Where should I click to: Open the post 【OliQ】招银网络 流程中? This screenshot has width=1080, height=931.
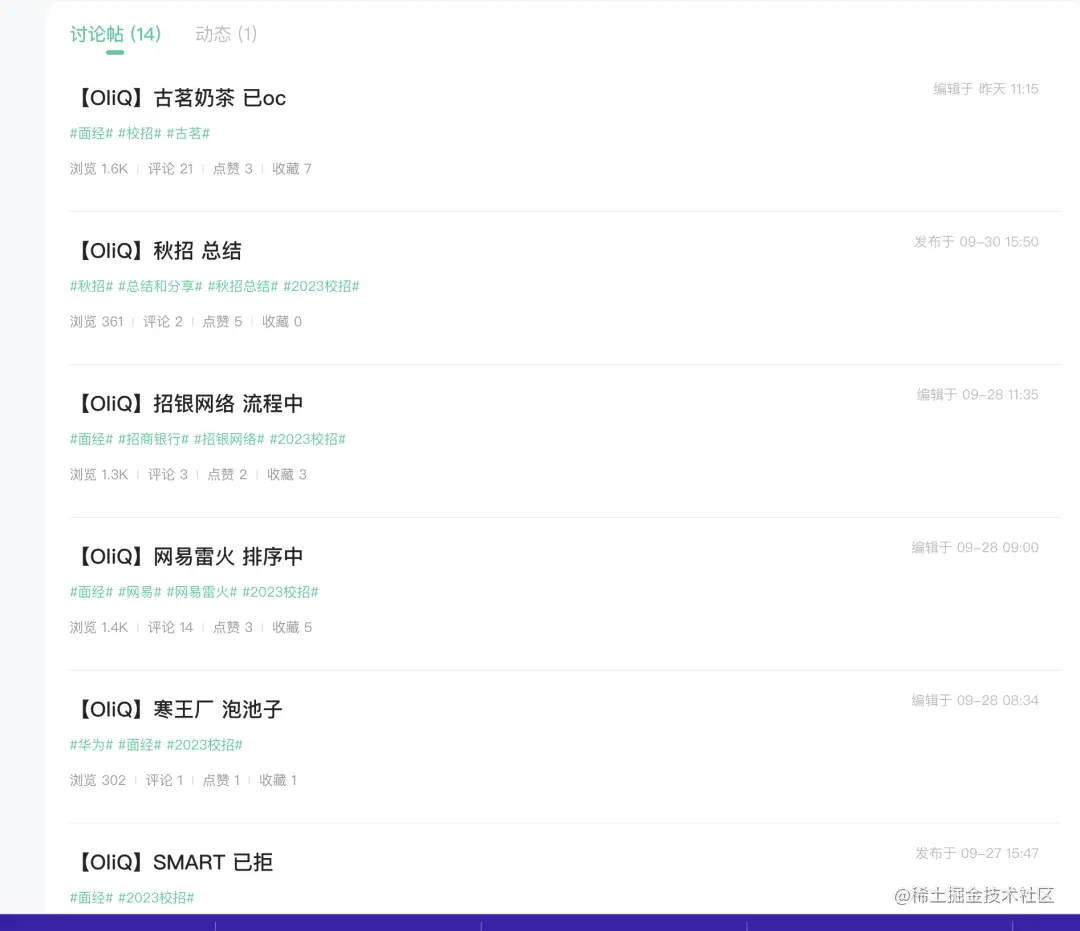point(190,404)
